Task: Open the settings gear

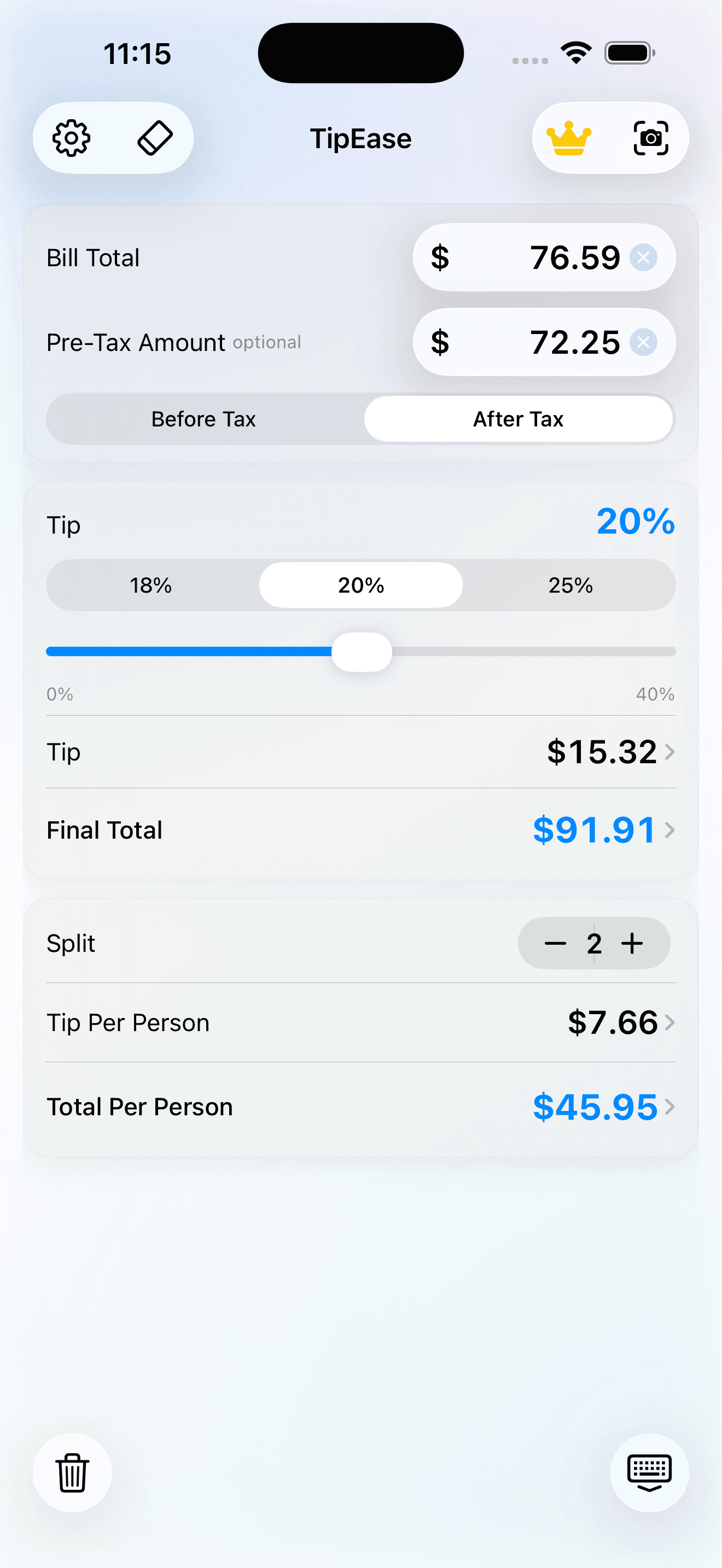Action: [x=71, y=138]
